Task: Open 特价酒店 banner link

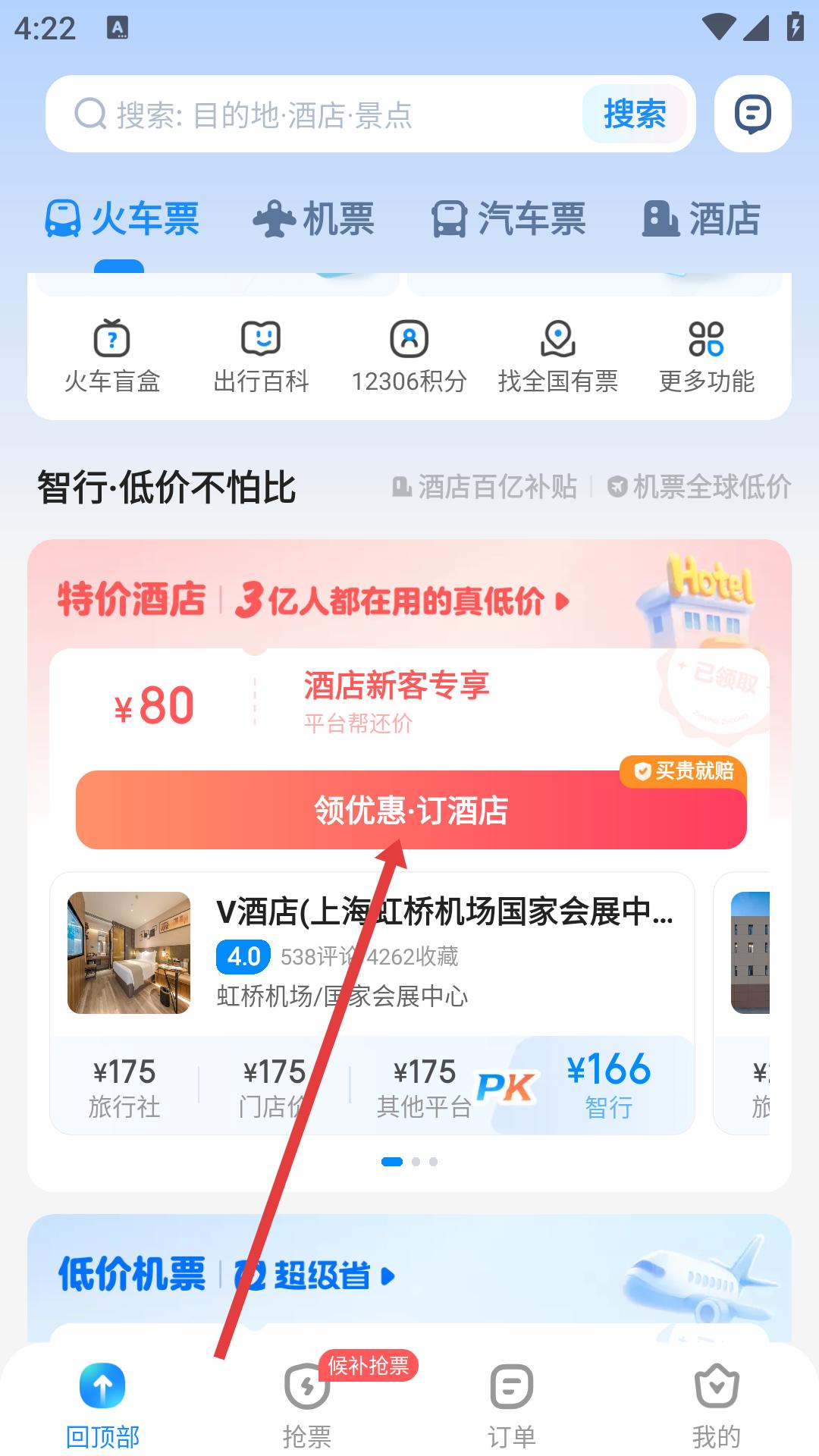Action: 312,601
